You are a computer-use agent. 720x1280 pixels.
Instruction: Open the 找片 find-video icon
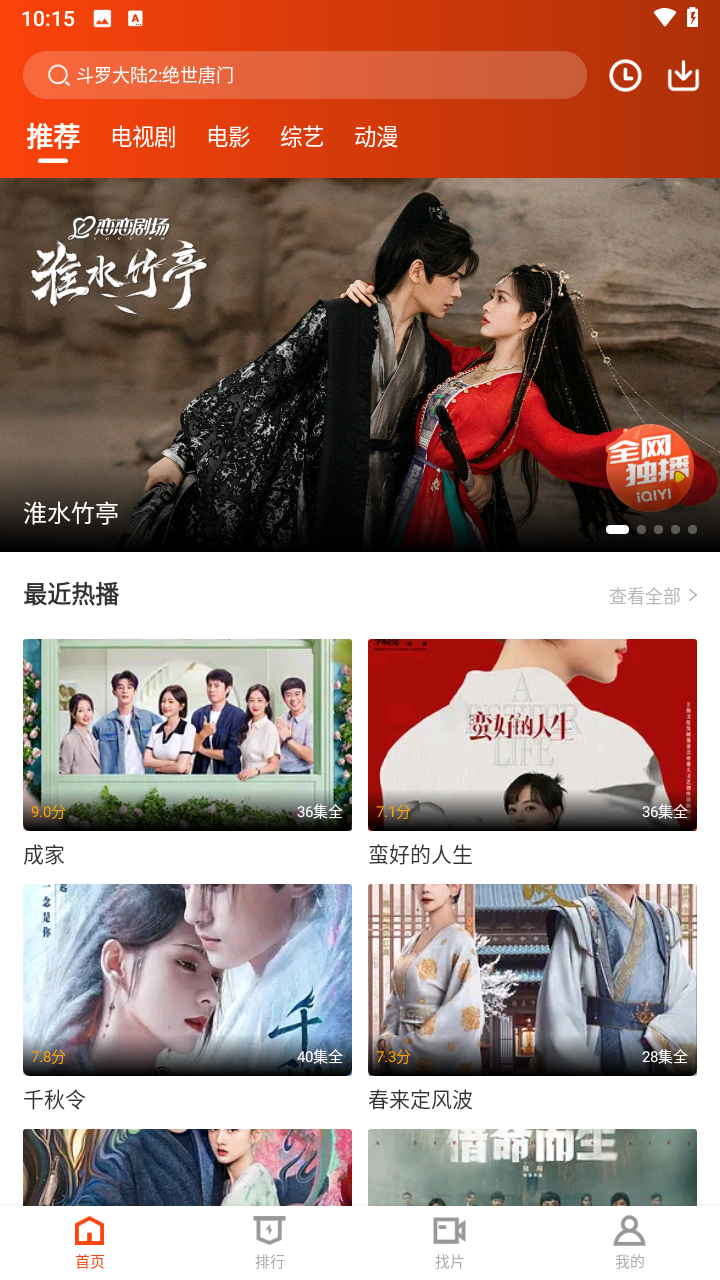[x=449, y=1231]
